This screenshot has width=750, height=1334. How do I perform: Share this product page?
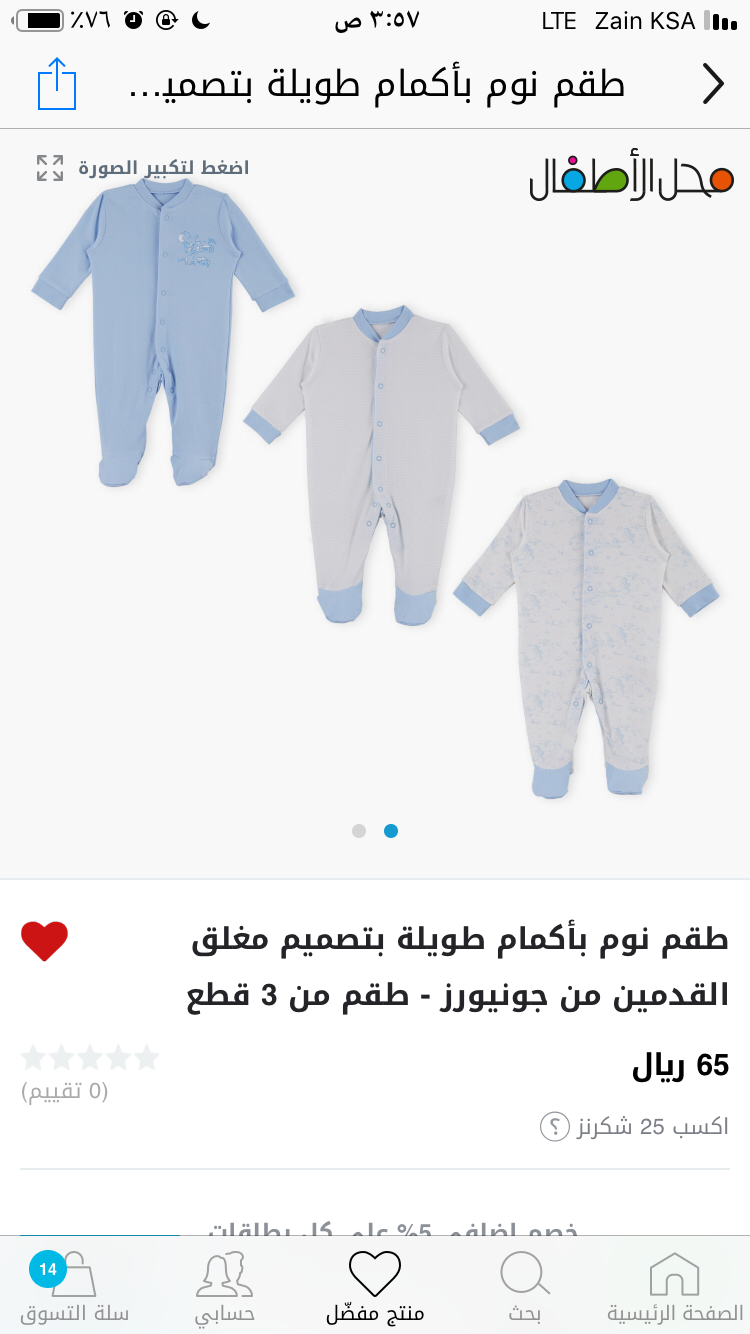tap(57, 84)
